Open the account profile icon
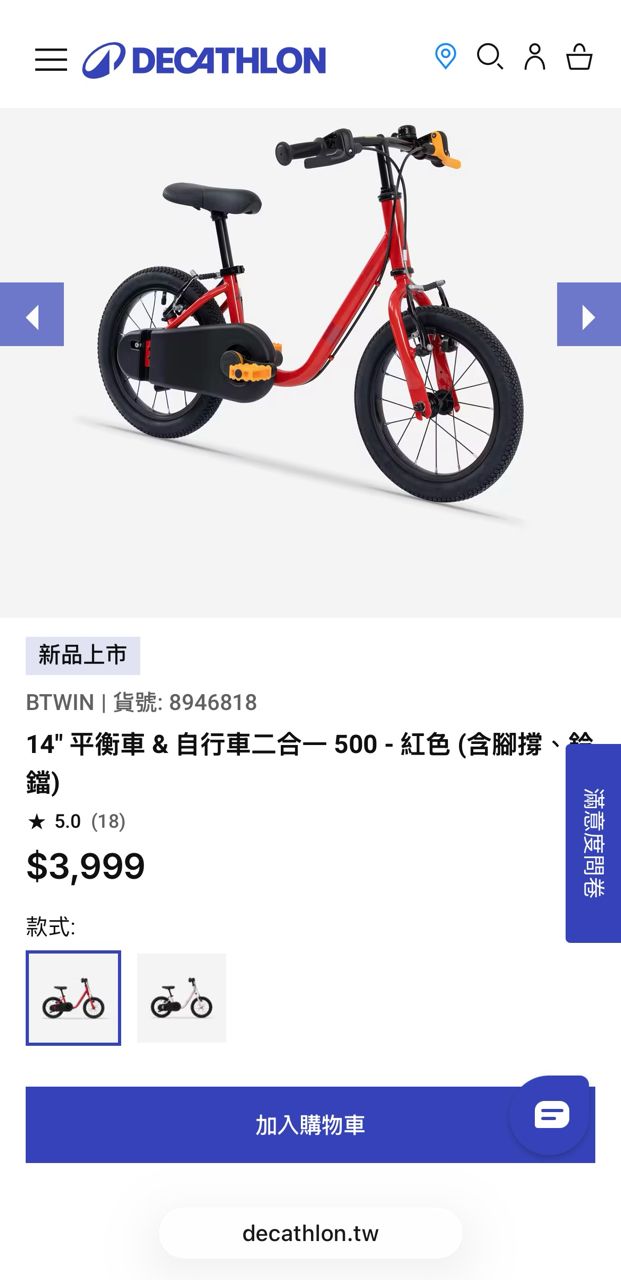The width and height of the screenshot is (621, 1280). [x=535, y=57]
